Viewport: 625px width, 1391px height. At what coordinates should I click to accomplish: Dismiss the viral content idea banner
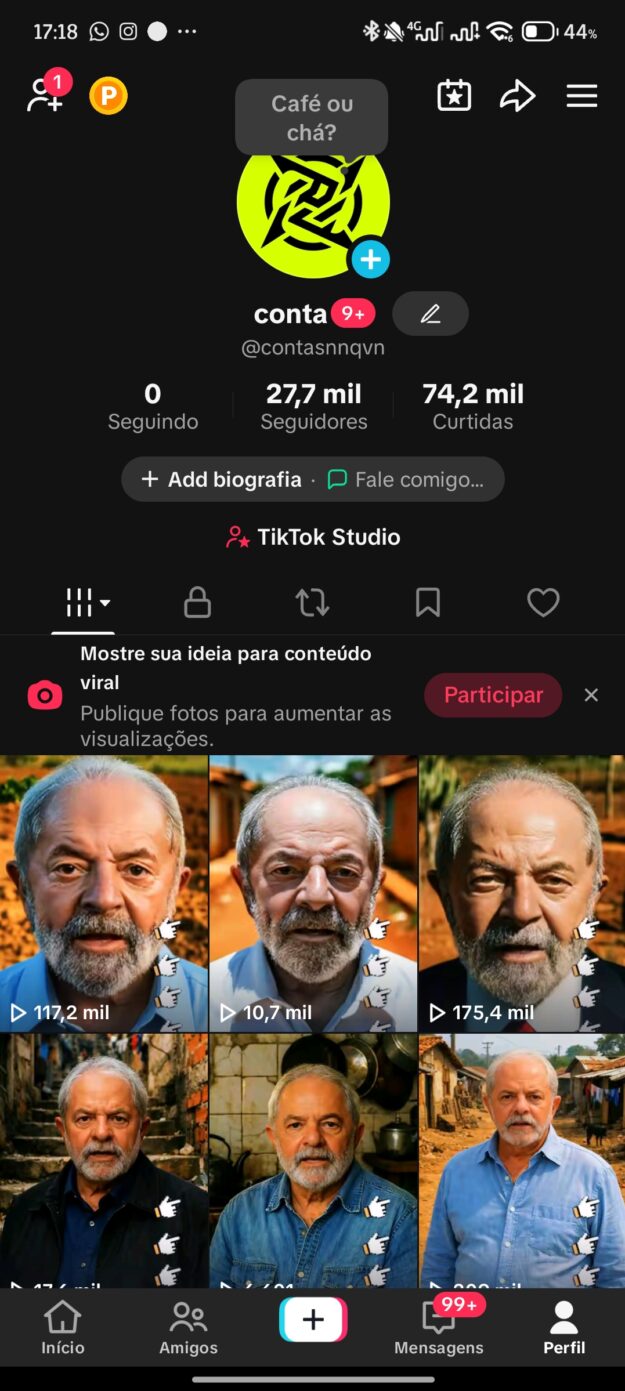tap(591, 695)
